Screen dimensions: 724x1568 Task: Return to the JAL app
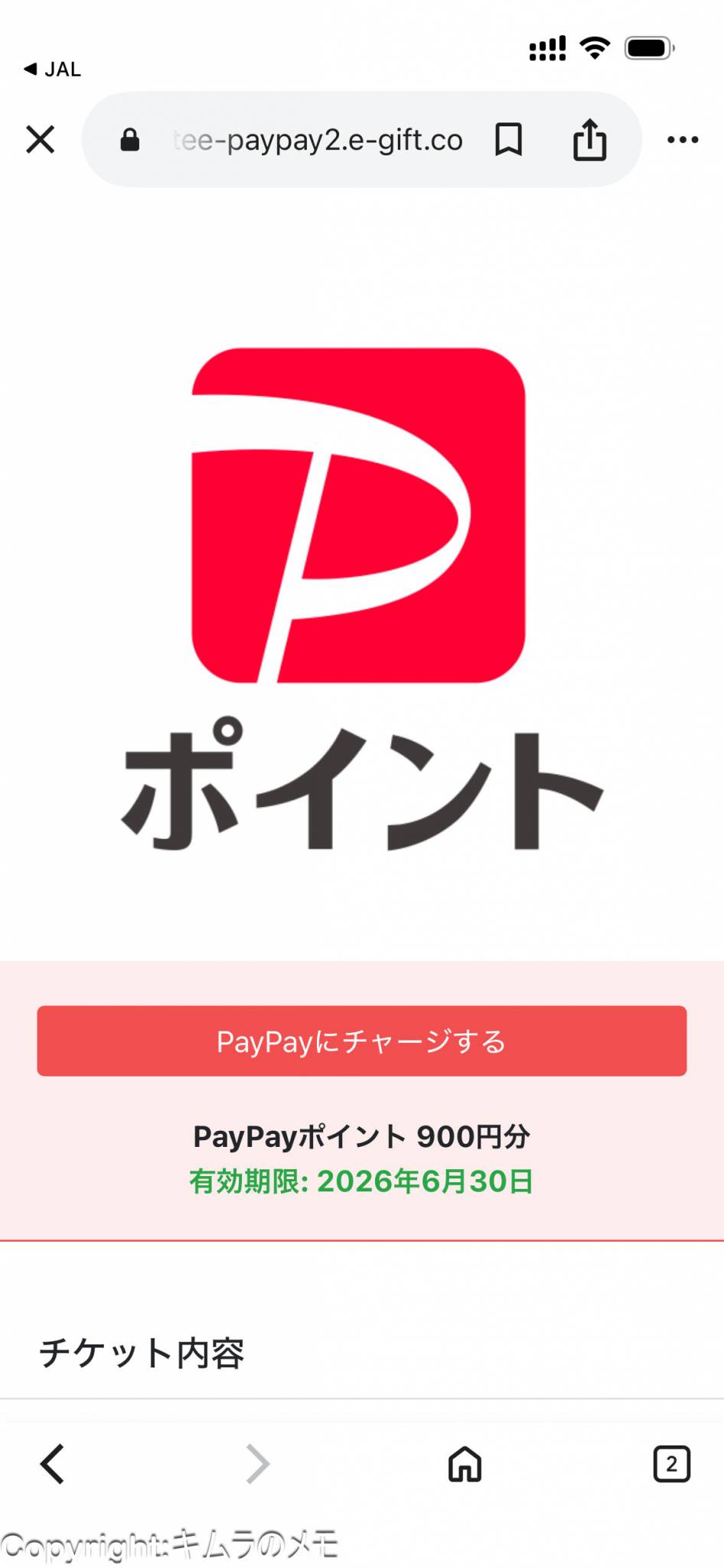point(52,70)
